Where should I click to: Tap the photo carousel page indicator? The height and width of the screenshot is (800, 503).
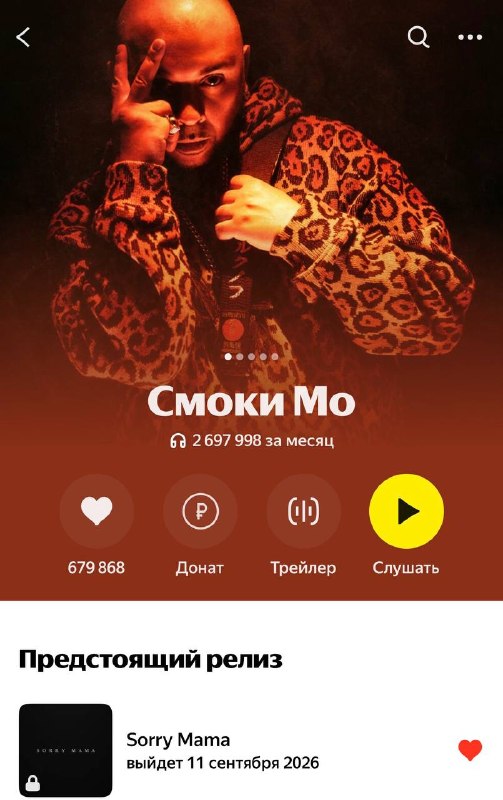tap(252, 357)
